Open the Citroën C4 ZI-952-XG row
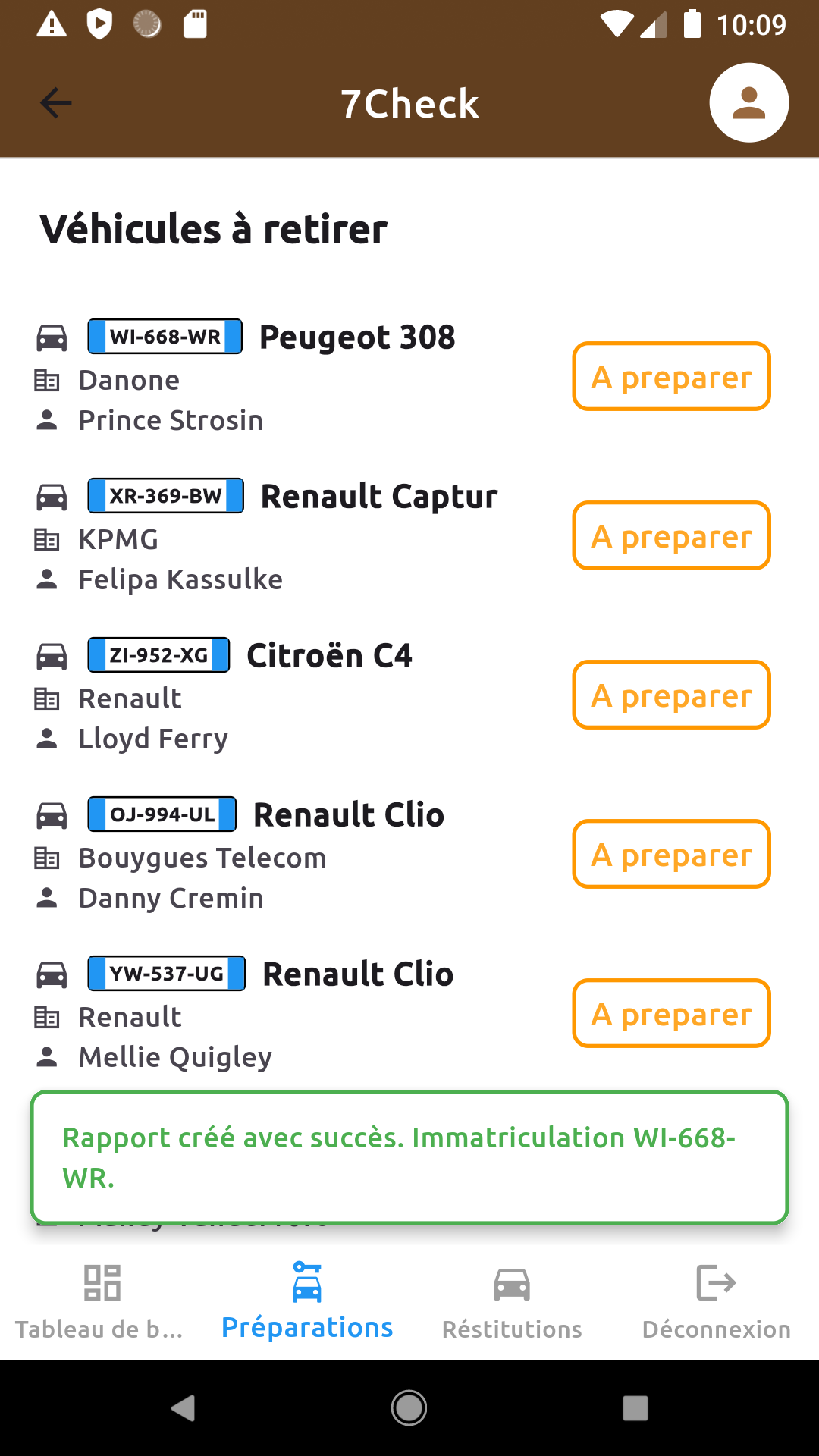 [409, 695]
